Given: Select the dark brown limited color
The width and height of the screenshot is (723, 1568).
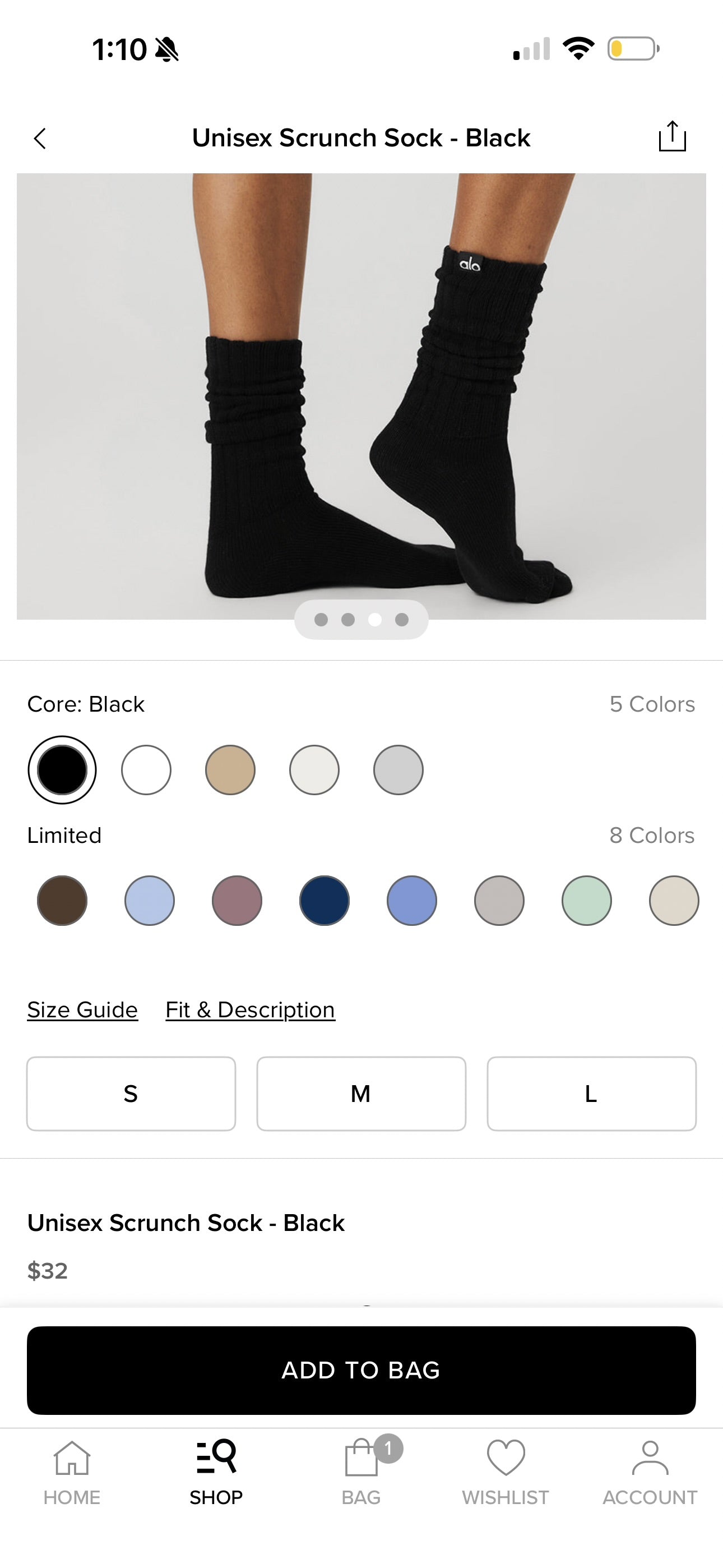Looking at the screenshot, I should point(62,901).
